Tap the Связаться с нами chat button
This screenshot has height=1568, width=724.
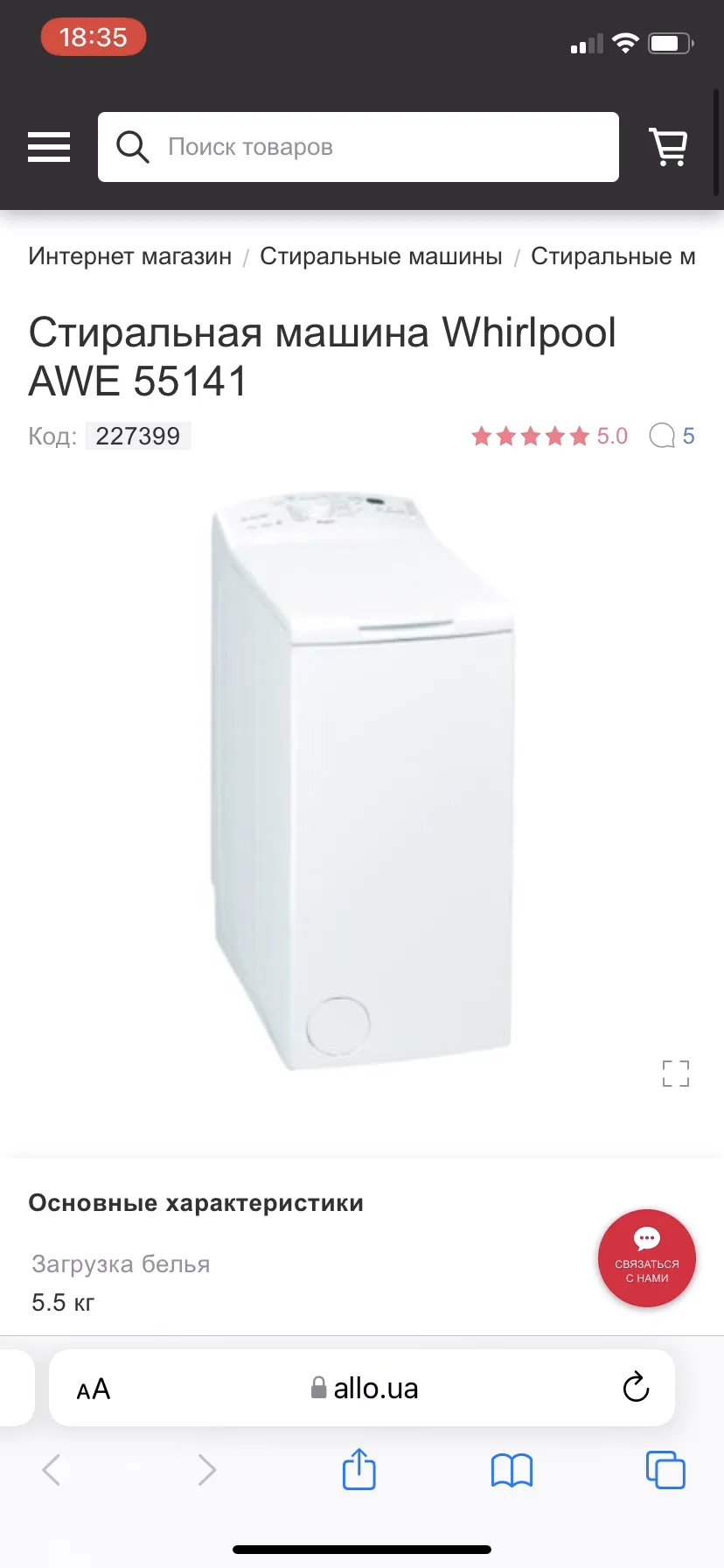pyautogui.click(x=647, y=1258)
